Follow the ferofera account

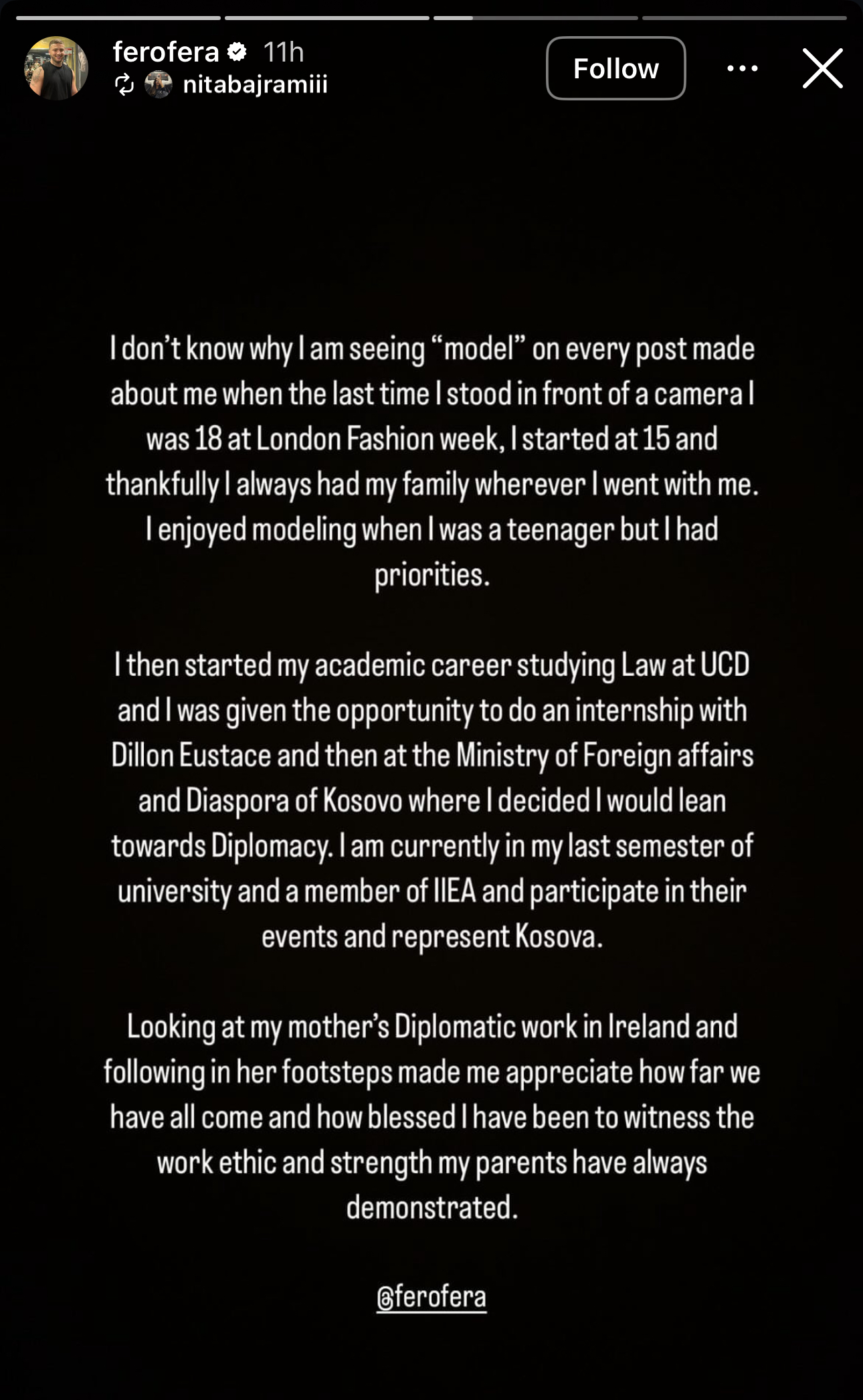tap(615, 68)
